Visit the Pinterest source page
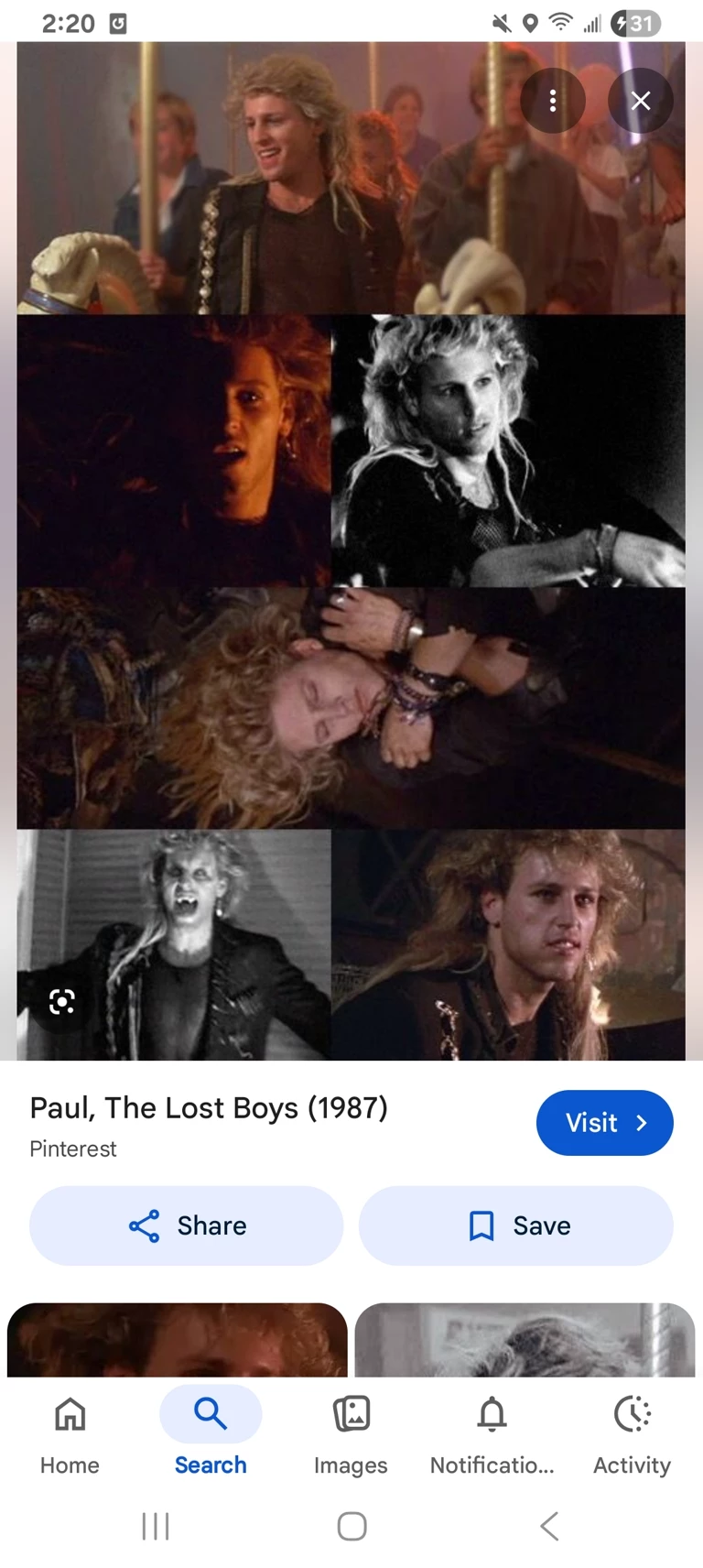This screenshot has height=1568, width=703. 604,1122
